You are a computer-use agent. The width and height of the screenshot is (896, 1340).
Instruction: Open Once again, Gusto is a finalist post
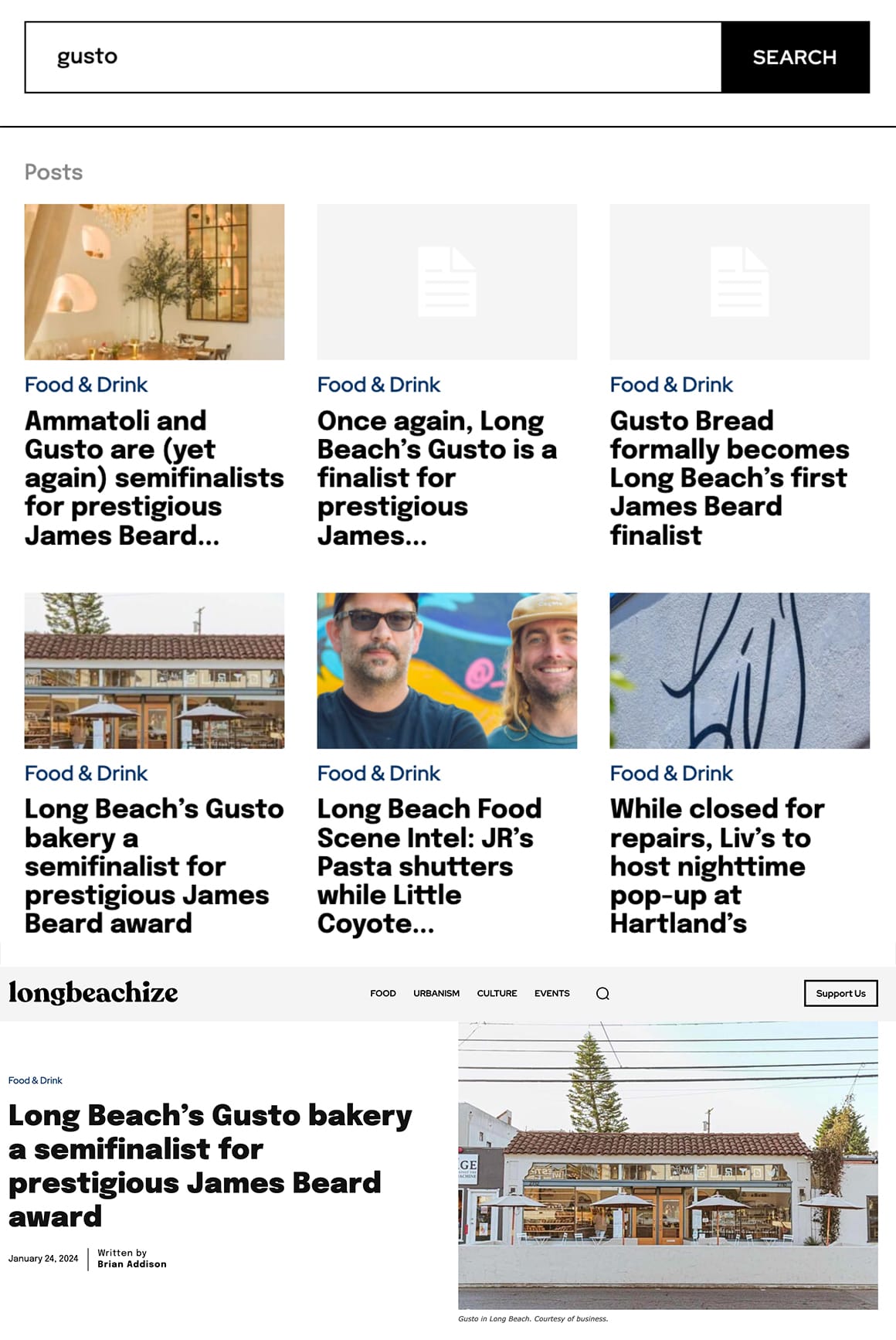point(437,478)
